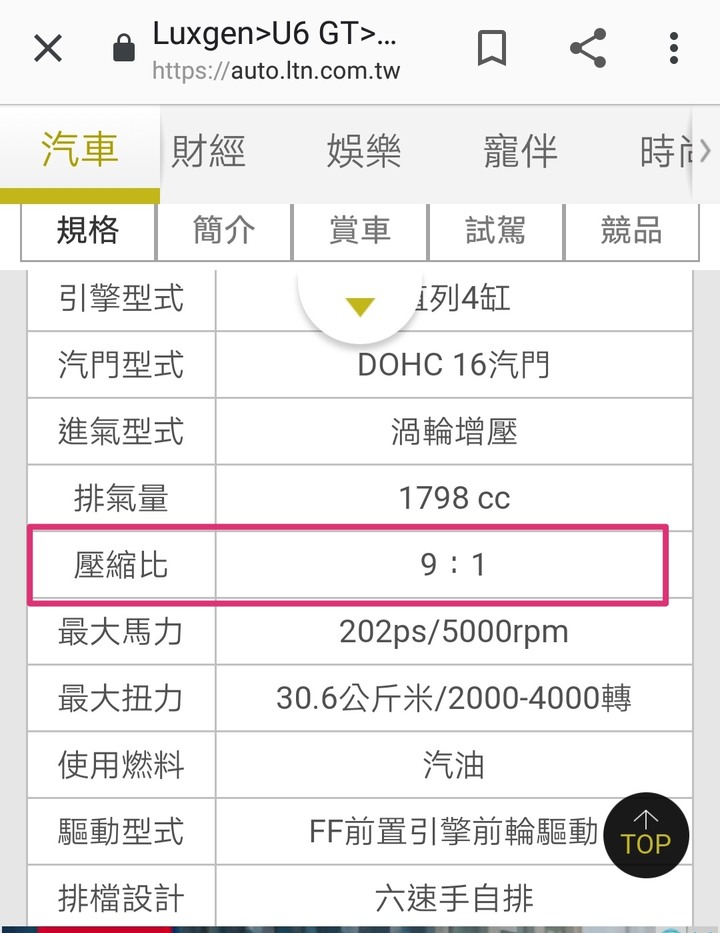Bookmark this page

[x=491, y=48]
